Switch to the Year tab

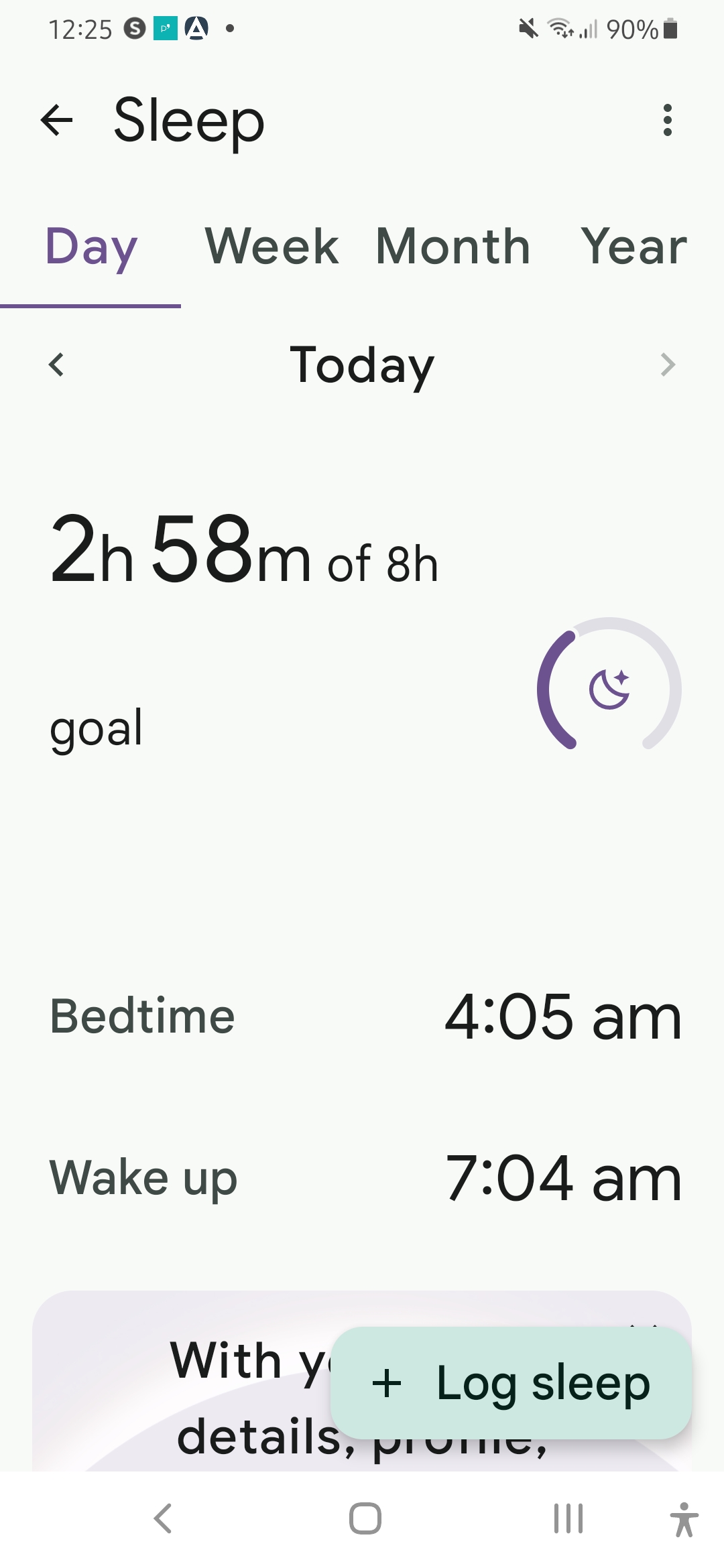(633, 247)
